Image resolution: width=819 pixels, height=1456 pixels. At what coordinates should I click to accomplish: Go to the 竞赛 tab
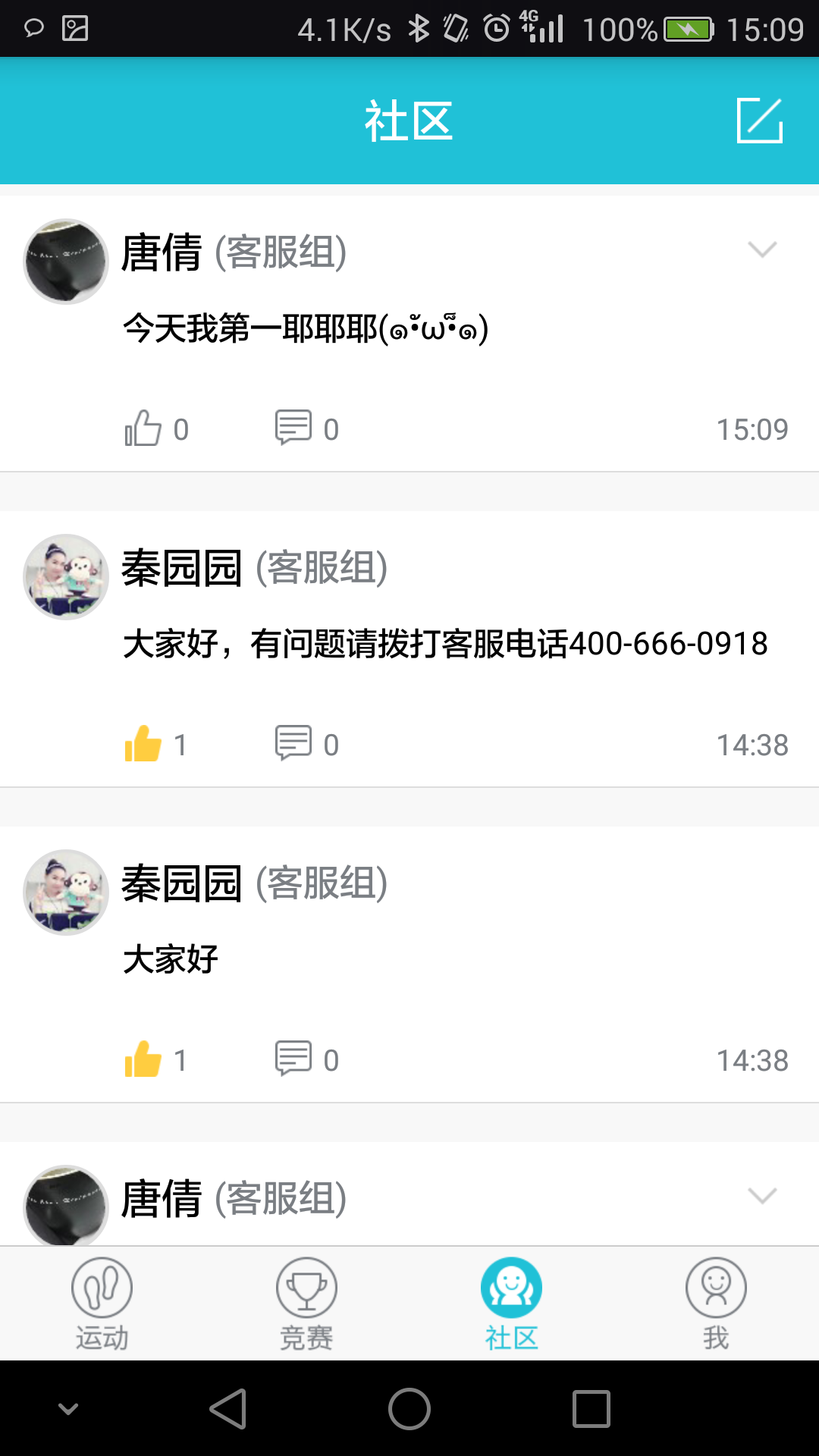click(306, 1303)
